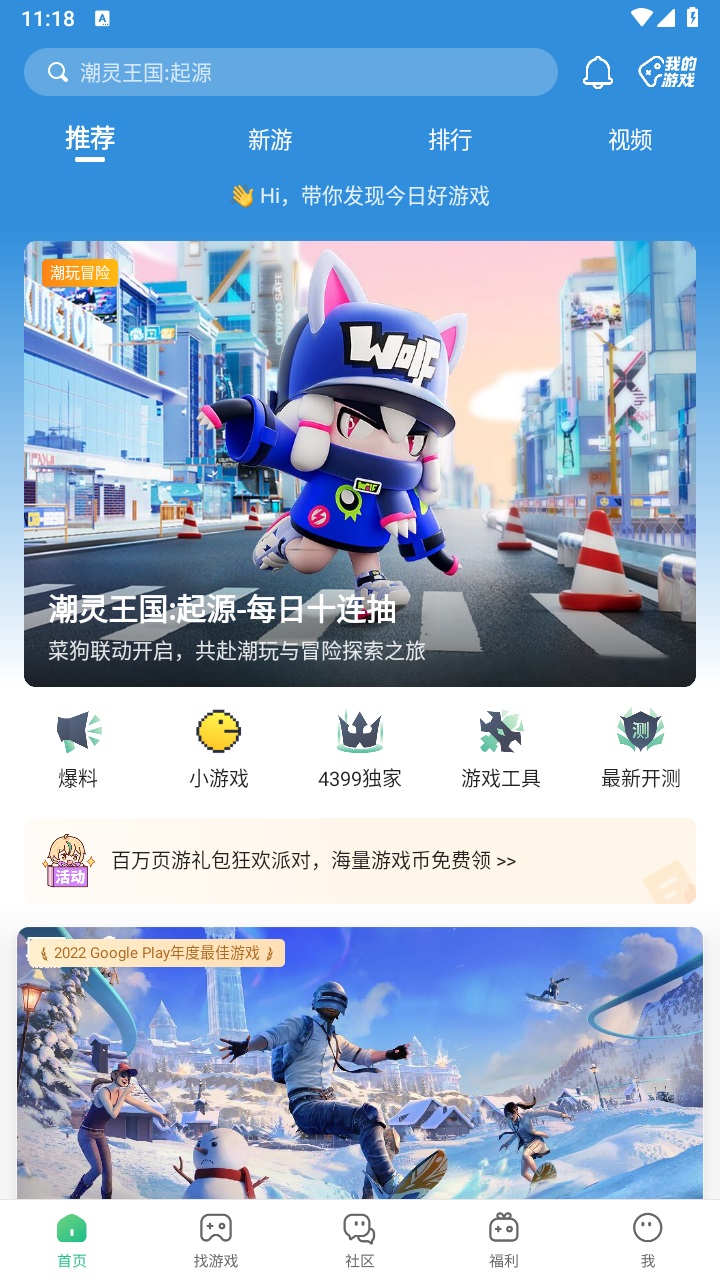Select the 推荐 recommended tab

coord(88,141)
